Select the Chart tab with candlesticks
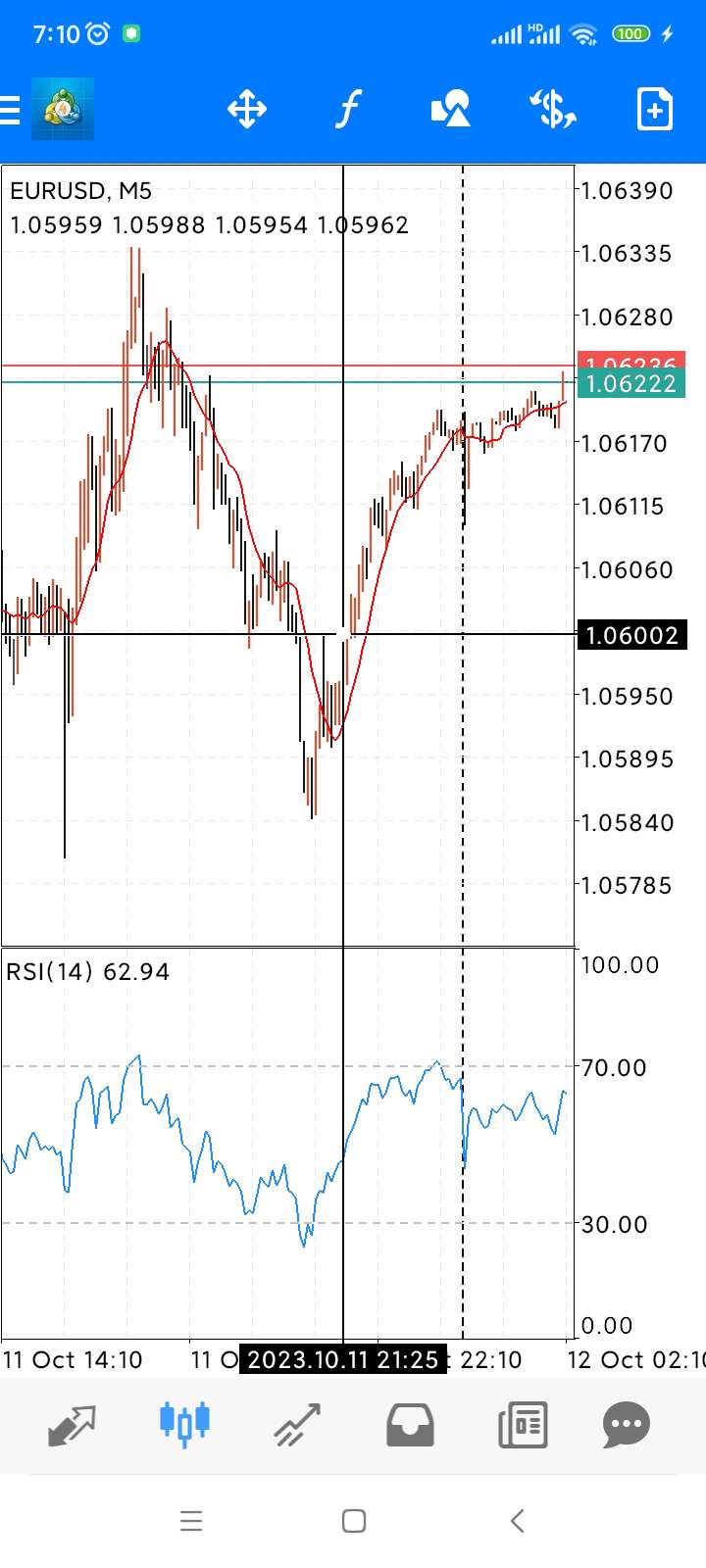706x1568 pixels. click(x=184, y=1422)
